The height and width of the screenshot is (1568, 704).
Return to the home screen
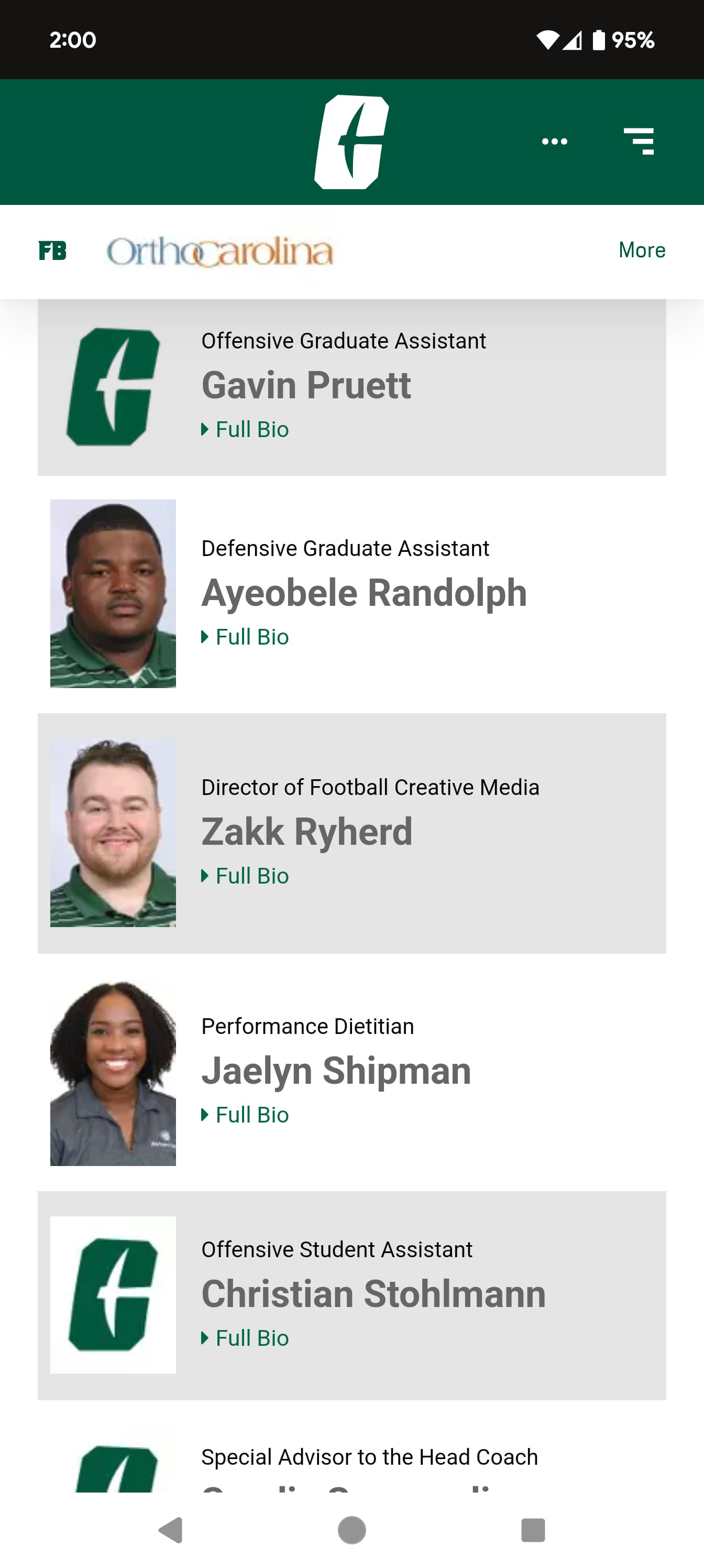tap(351, 1530)
